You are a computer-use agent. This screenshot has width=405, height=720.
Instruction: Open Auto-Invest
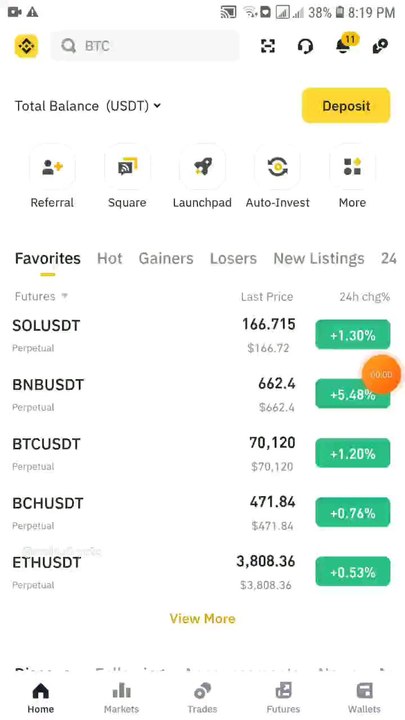pyautogui.click(x=277, y=177)
